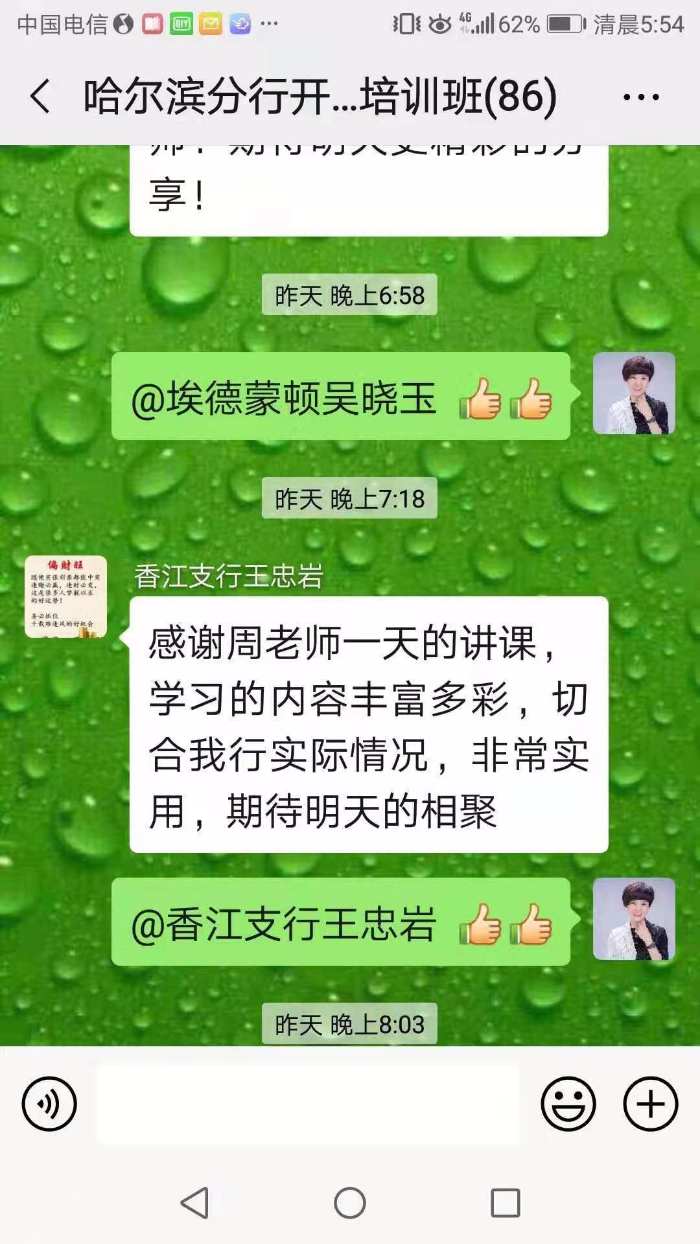
Task: Go back from the group chat
Action: click(40, 98)
